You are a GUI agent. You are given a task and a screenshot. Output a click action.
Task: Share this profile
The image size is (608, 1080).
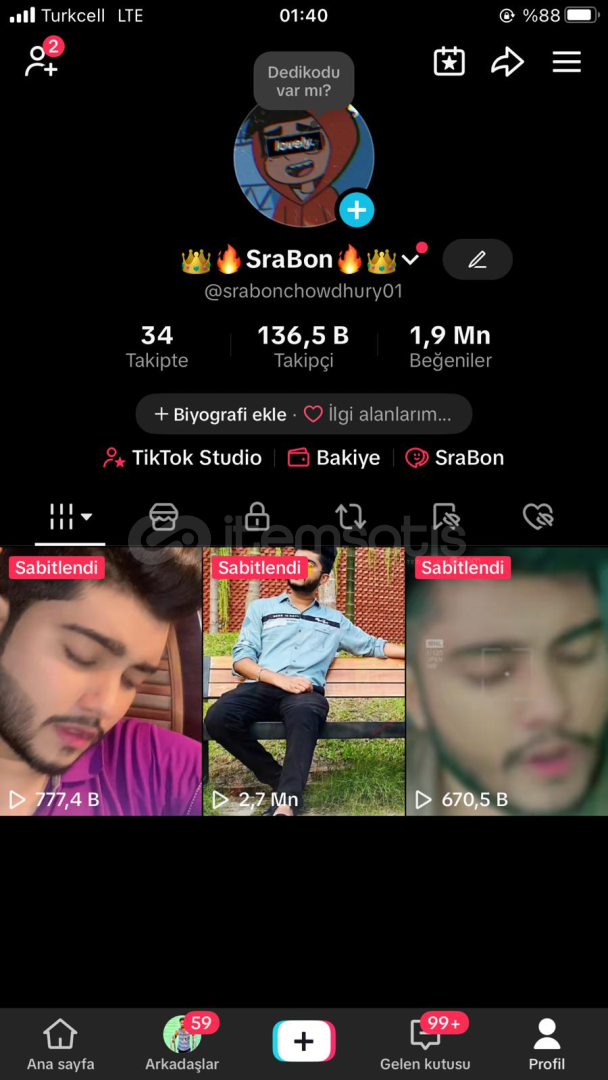[x=507, y=62]
